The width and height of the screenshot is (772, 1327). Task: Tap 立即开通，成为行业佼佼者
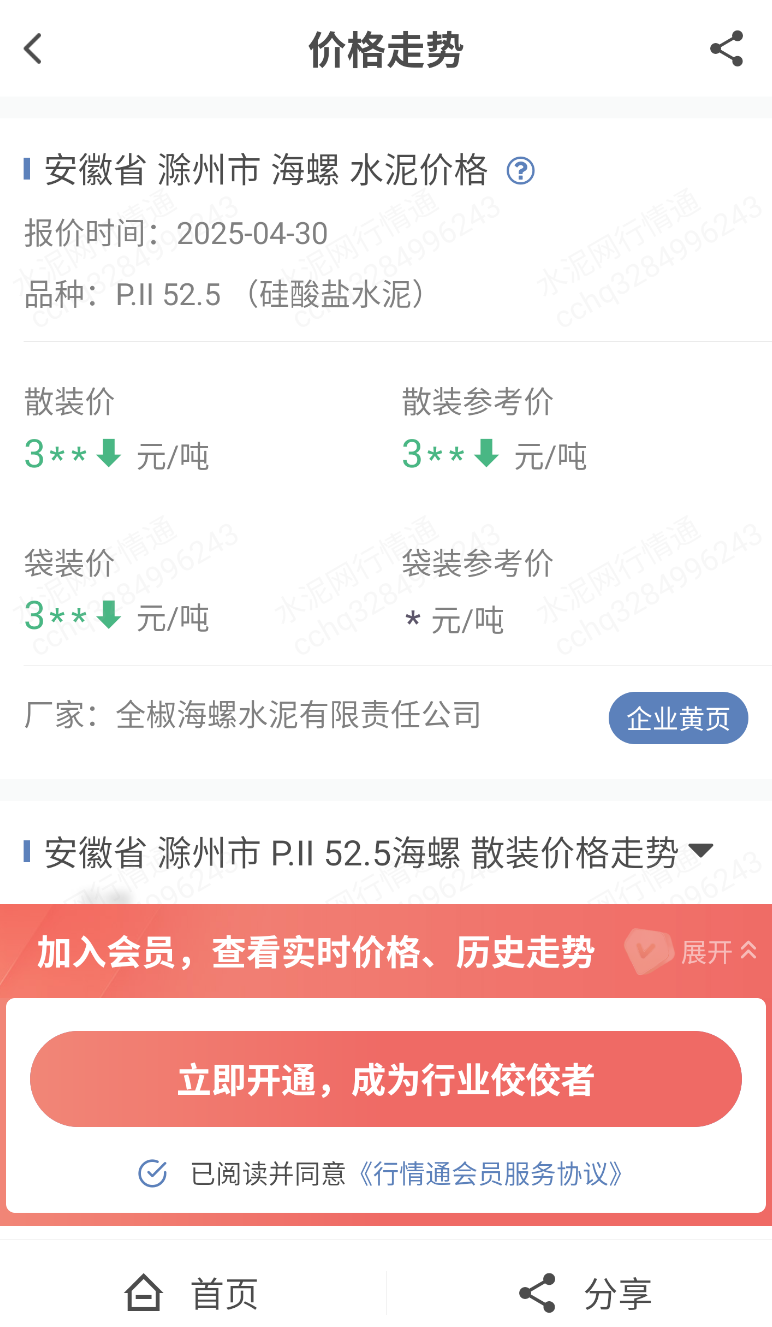(x=386, y=1079)
